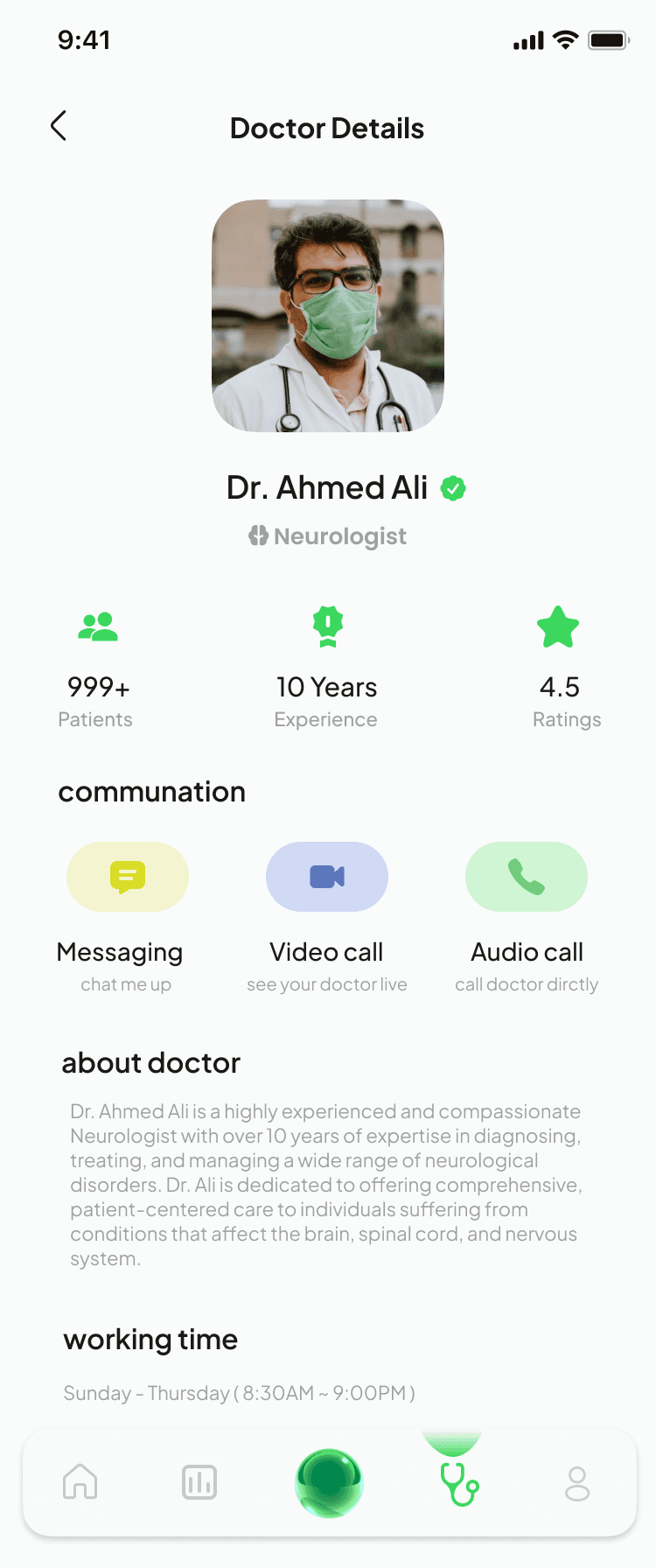656x1568 pixels.
Task: Start an audio call with the doctor
Action: pos(527,877)
